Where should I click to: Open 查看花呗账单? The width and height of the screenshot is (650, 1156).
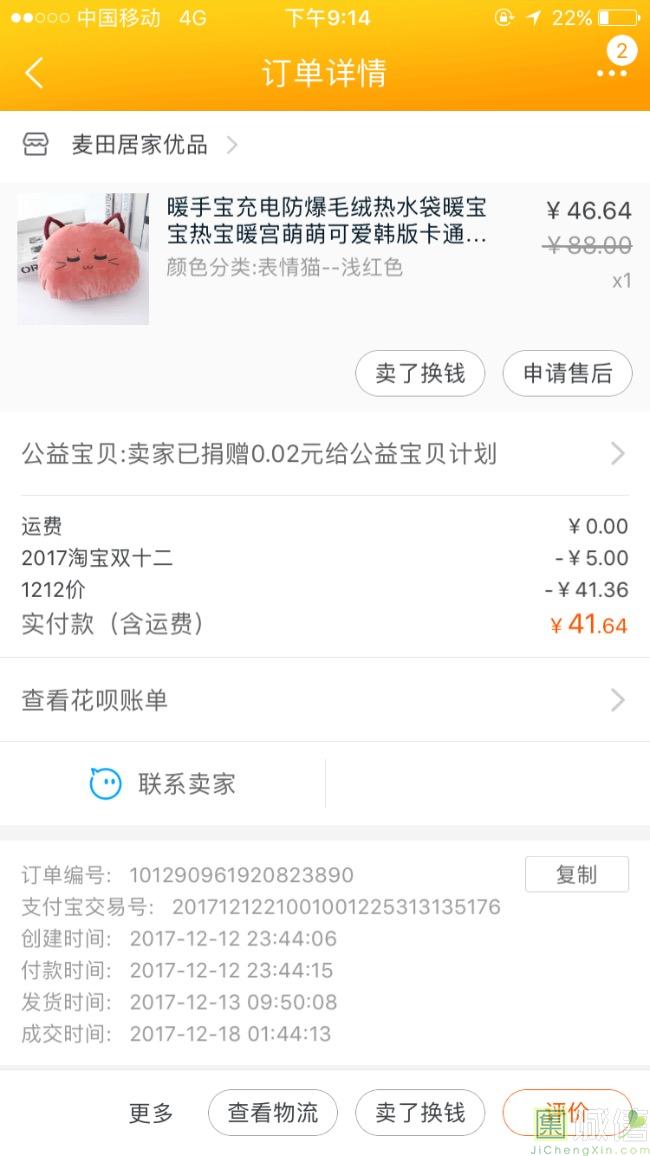coord(324,700)
